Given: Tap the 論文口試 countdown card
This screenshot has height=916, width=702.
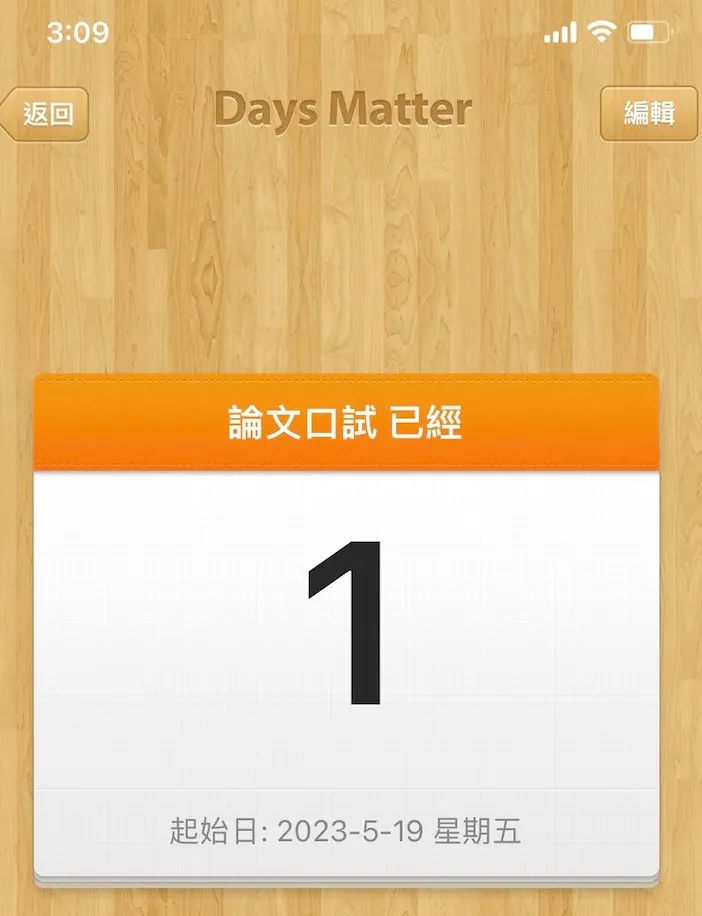Looking at the screenshot, I should (x=346, y=625).
